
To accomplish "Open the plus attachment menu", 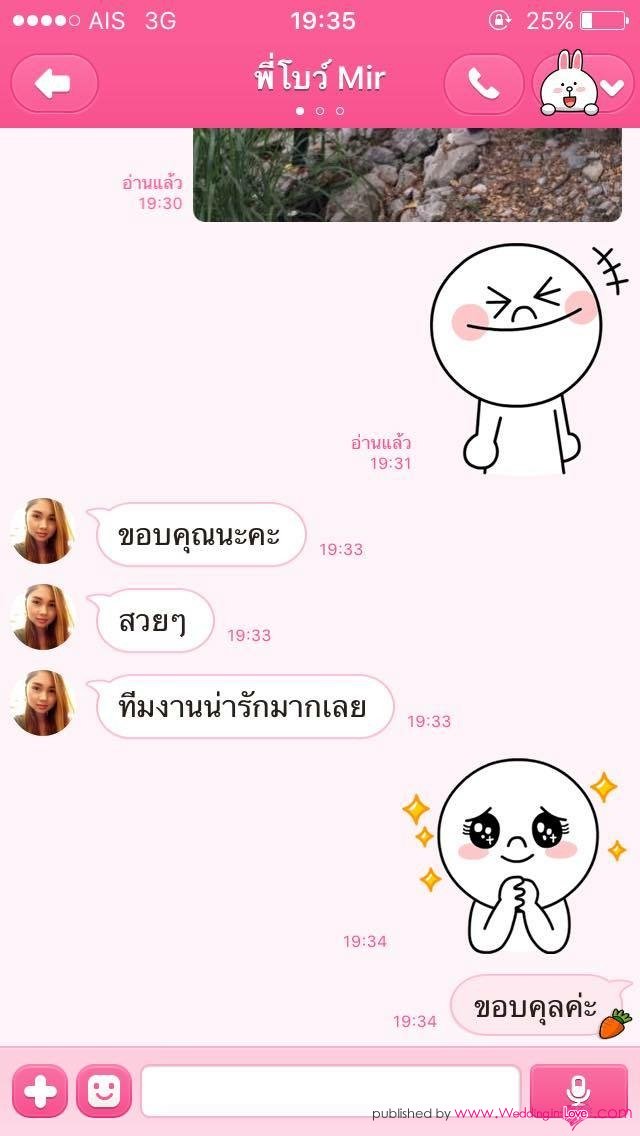I will [40, 1091].
